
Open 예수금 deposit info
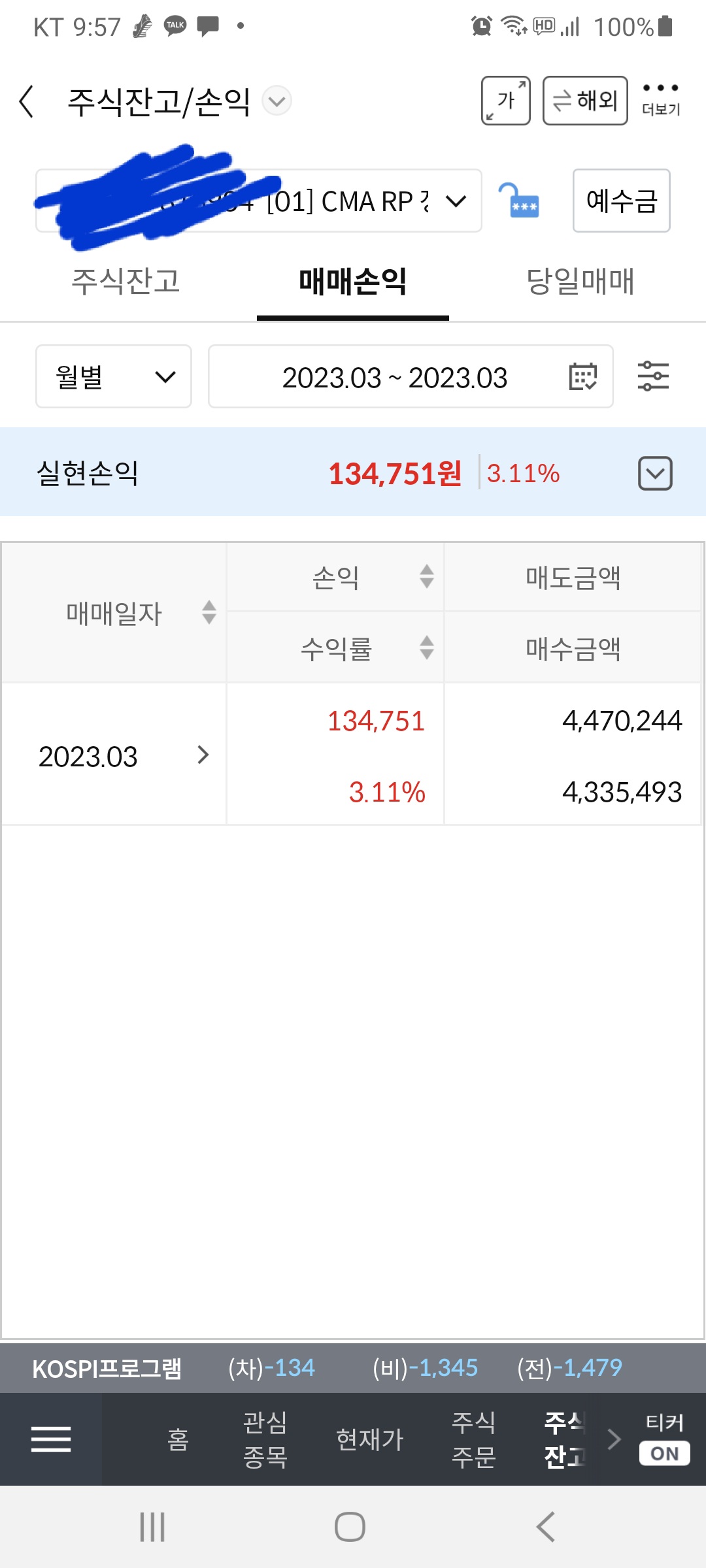coord(622,201)
